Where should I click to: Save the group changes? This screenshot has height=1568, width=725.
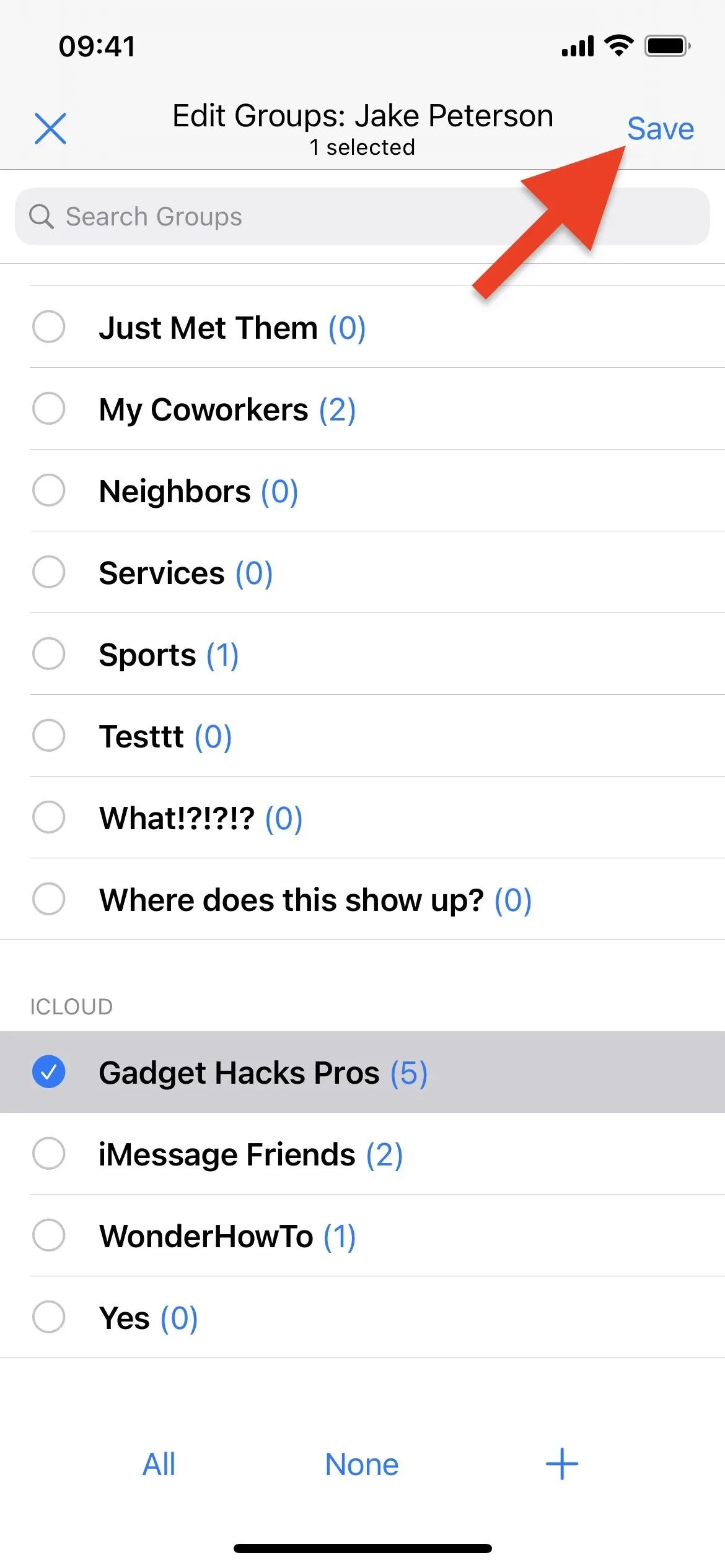click(x=661, y=129)
